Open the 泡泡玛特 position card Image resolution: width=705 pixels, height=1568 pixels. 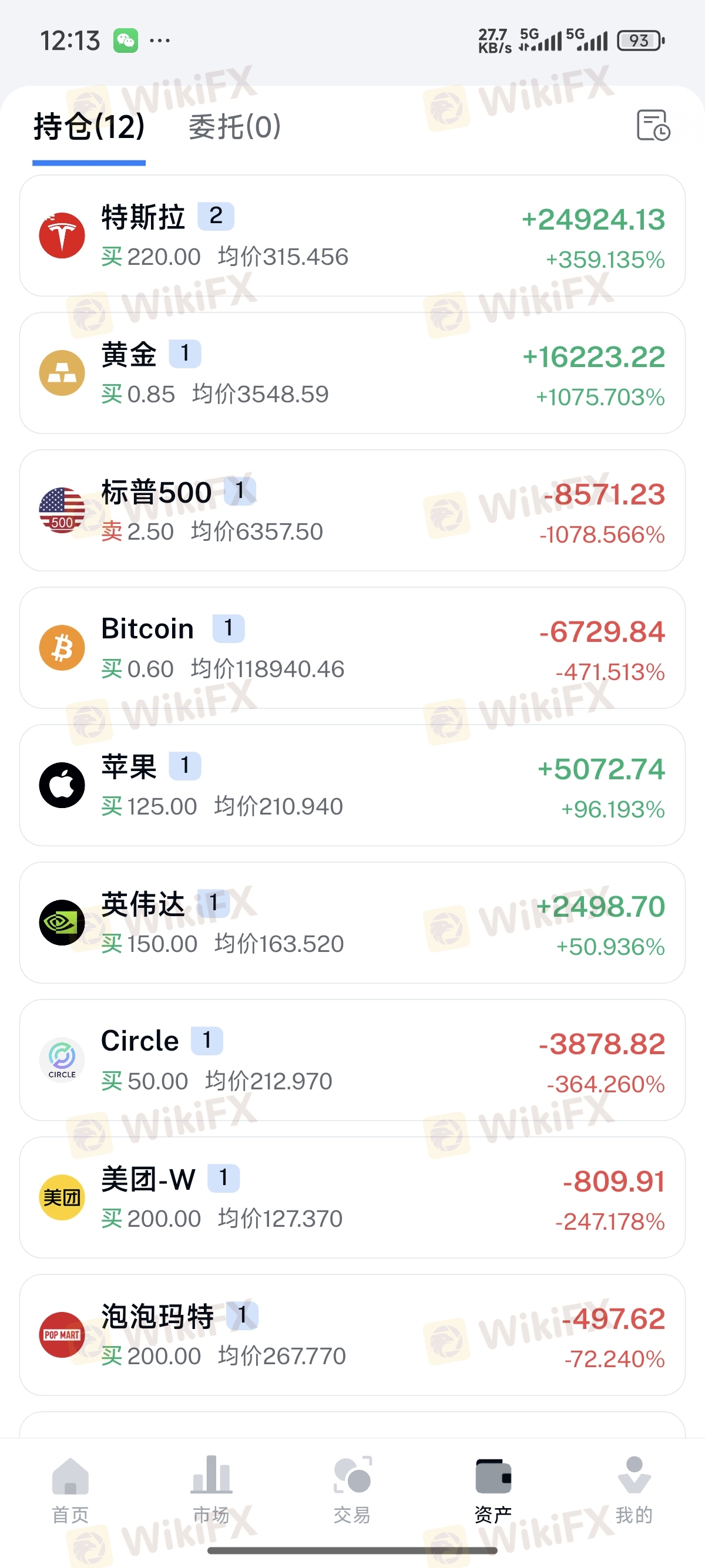[x=352, y=1335]
